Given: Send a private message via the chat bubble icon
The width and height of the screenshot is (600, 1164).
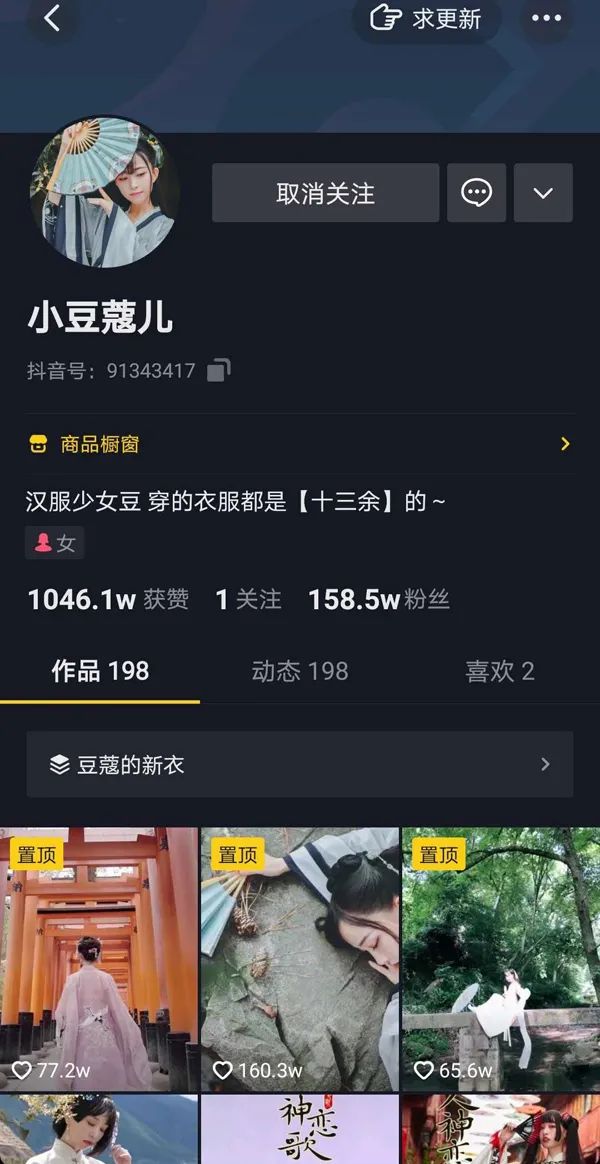Looking at the screenshot, I should click(476, 193).
